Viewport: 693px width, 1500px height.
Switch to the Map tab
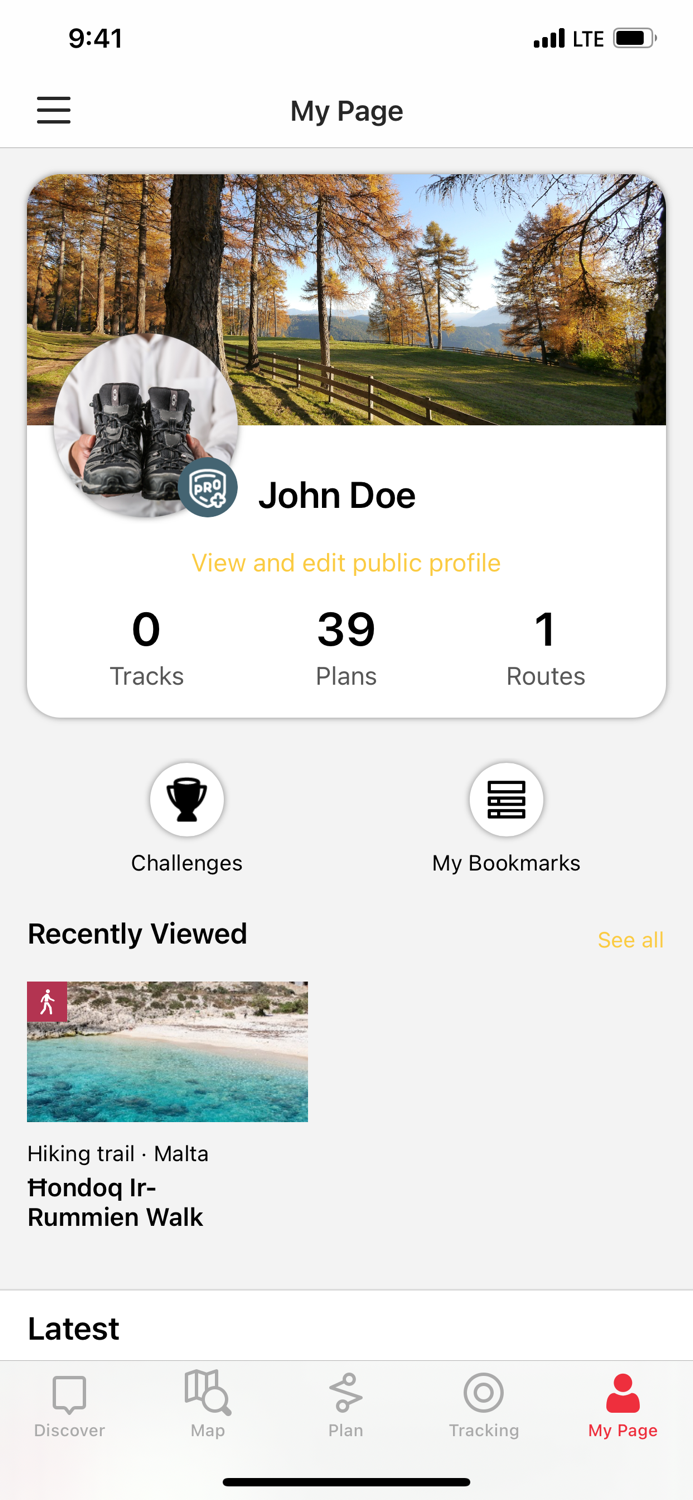(208, 1405)
